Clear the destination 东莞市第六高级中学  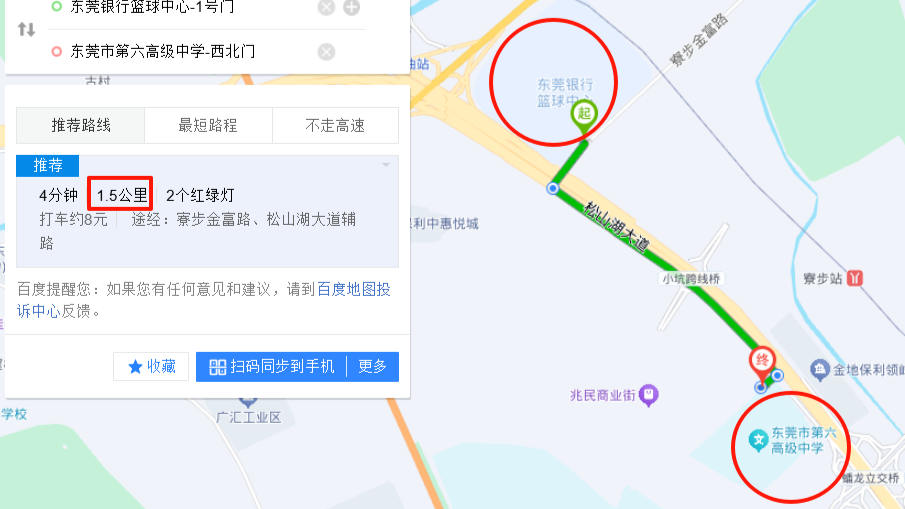[326, 52]
